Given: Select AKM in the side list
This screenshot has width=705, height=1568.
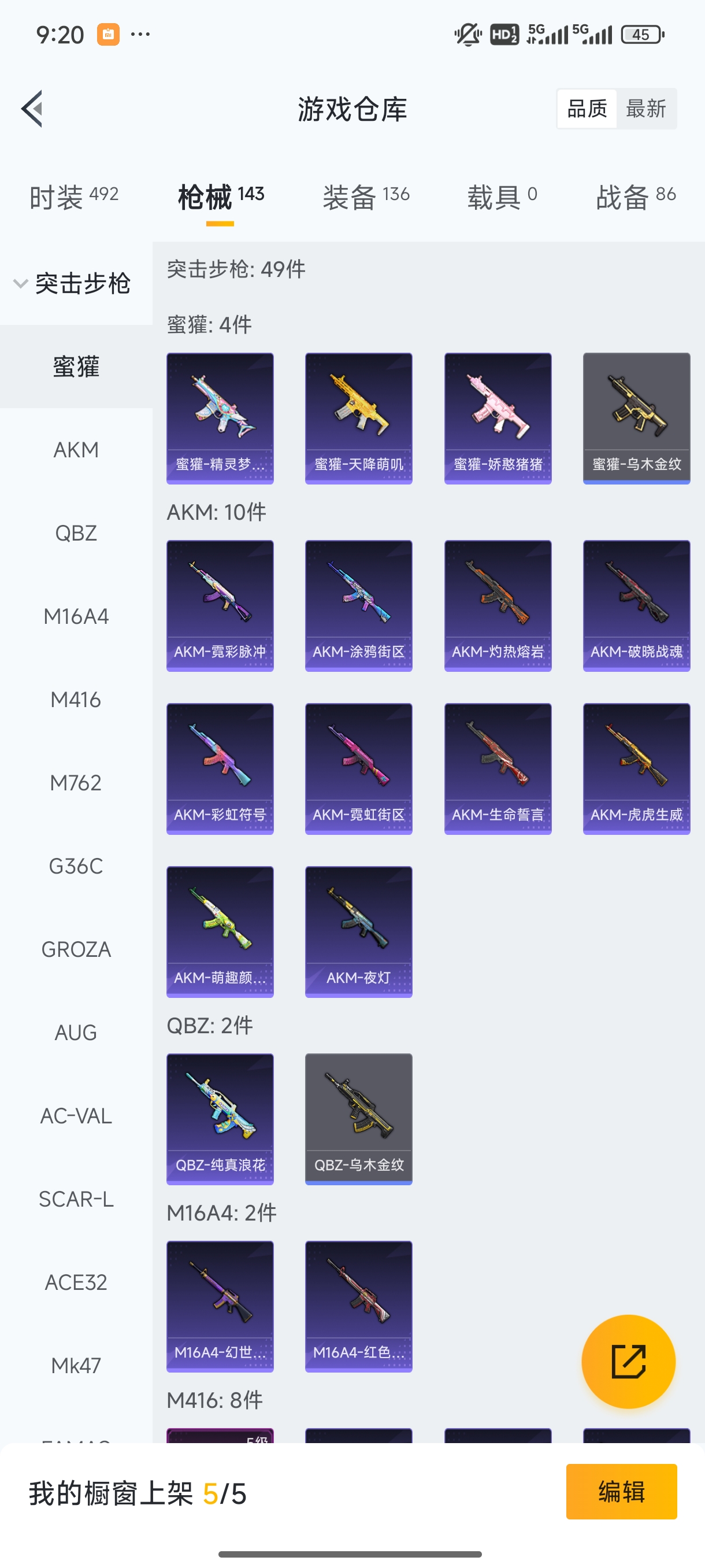Looking at the screenshot, I should coord(76,450).
